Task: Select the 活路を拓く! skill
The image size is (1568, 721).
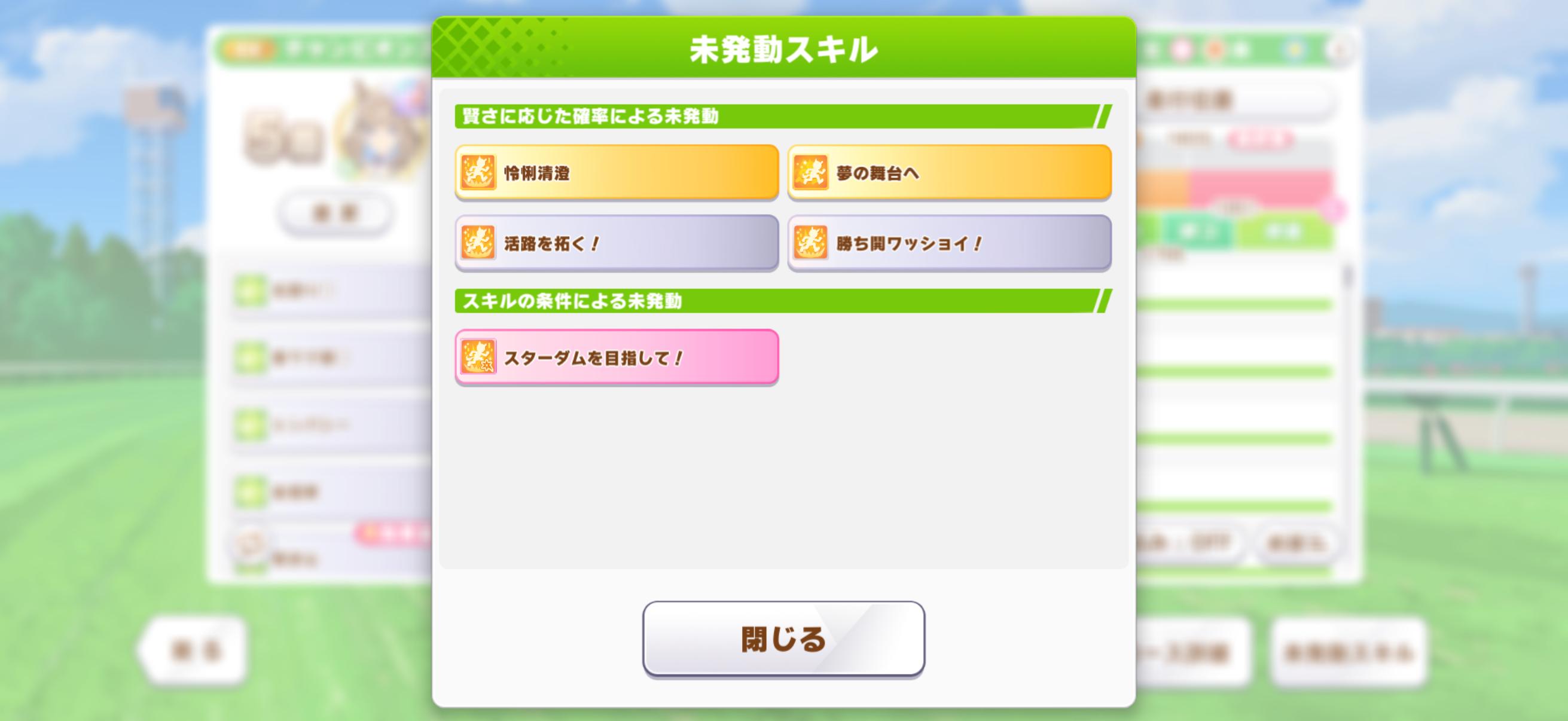Action: [617, 243]
